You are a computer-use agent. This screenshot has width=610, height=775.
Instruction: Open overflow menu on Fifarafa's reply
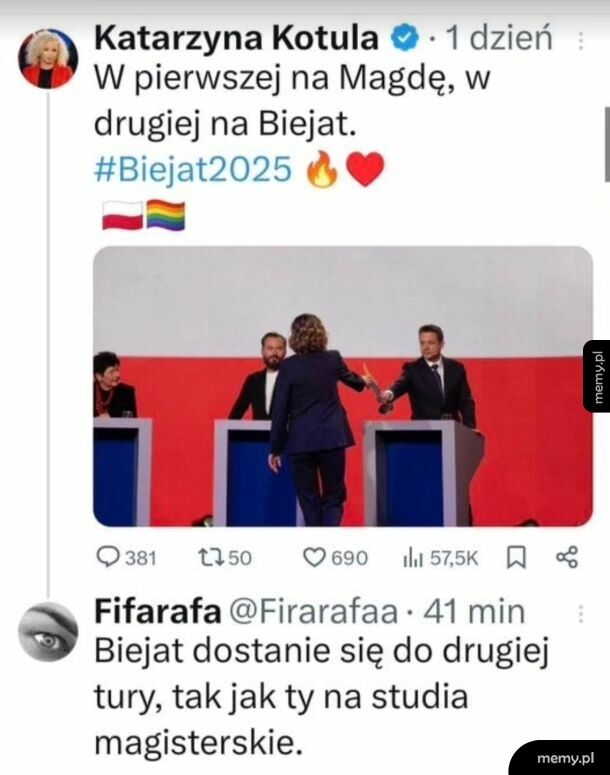[582, 610]
